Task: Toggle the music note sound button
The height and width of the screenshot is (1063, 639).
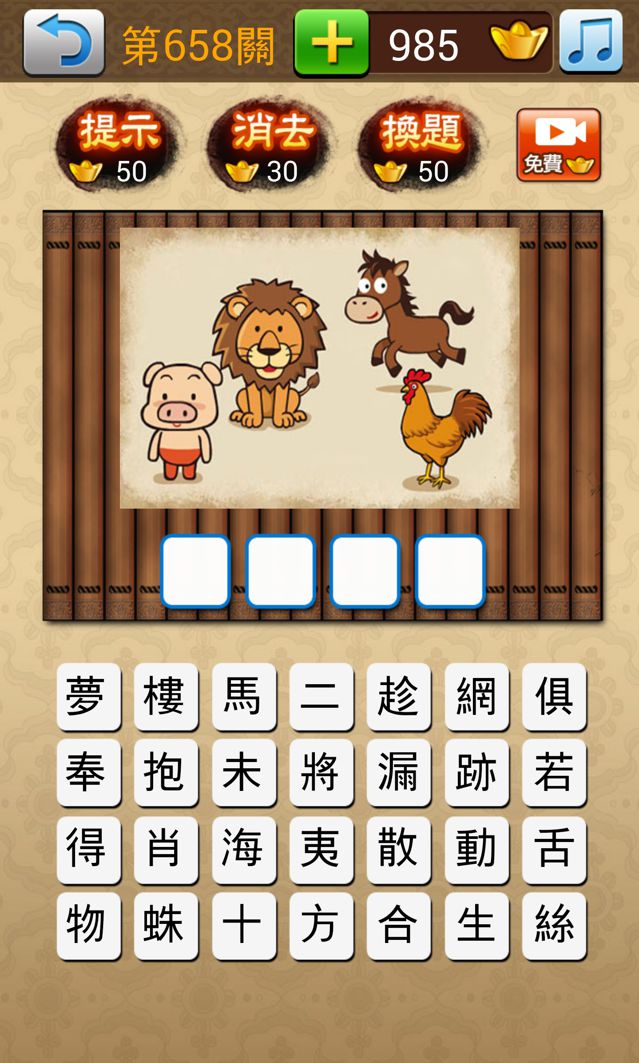Action: pyautogui.click(x=590, y=43)
